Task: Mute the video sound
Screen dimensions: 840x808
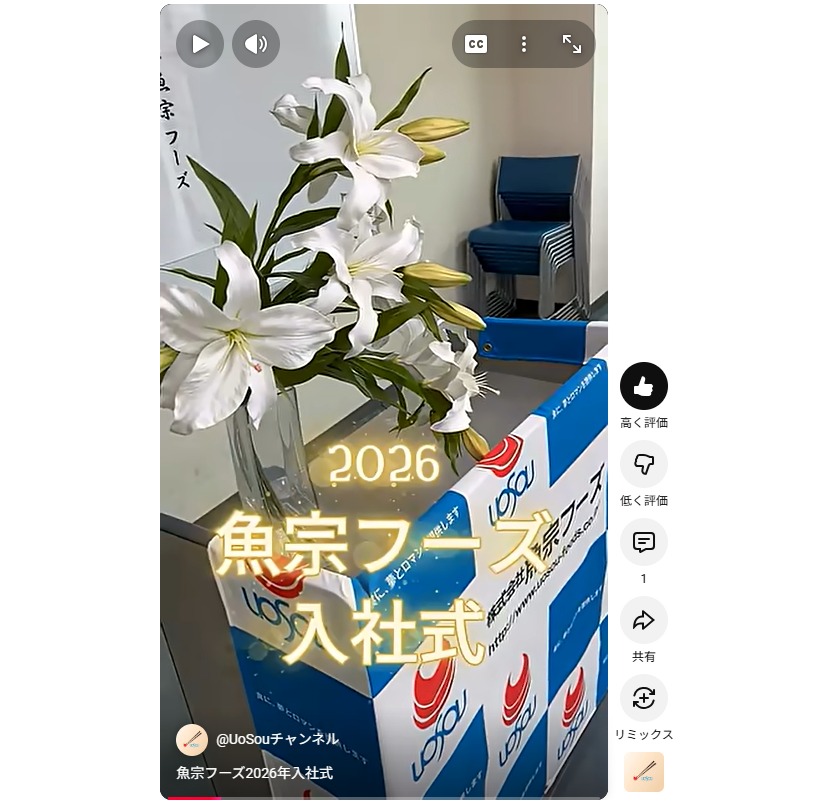Action: 256,44
